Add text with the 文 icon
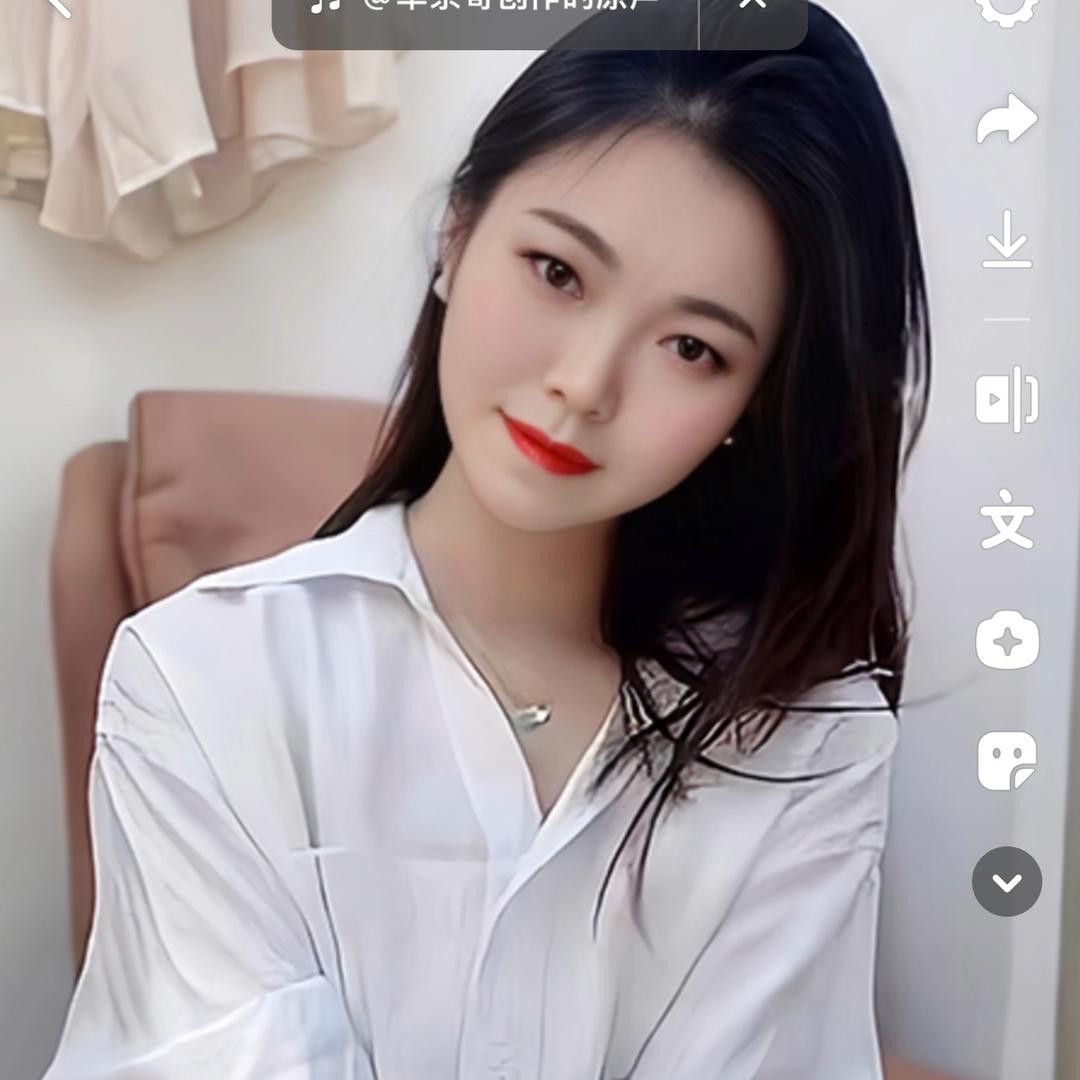The width and height of the screenshot is (1080, 1080). coord(1006,520)
